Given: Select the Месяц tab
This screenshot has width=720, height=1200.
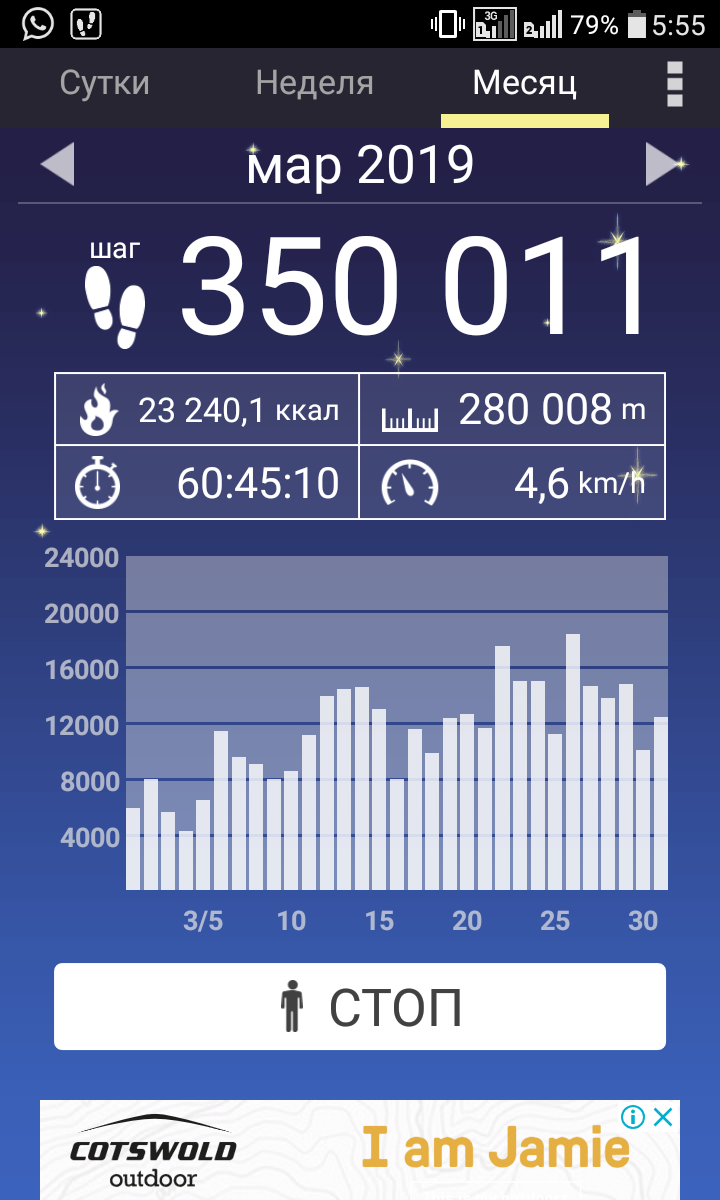Looking at the screenshot, I should [524, 83].
